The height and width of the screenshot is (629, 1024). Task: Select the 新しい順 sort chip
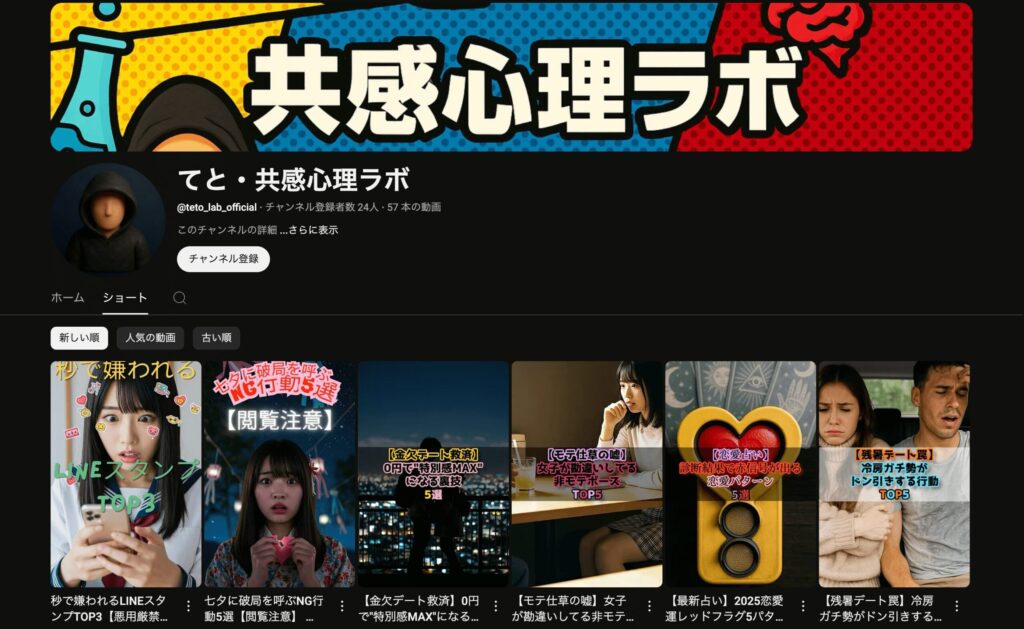(79, 338)
